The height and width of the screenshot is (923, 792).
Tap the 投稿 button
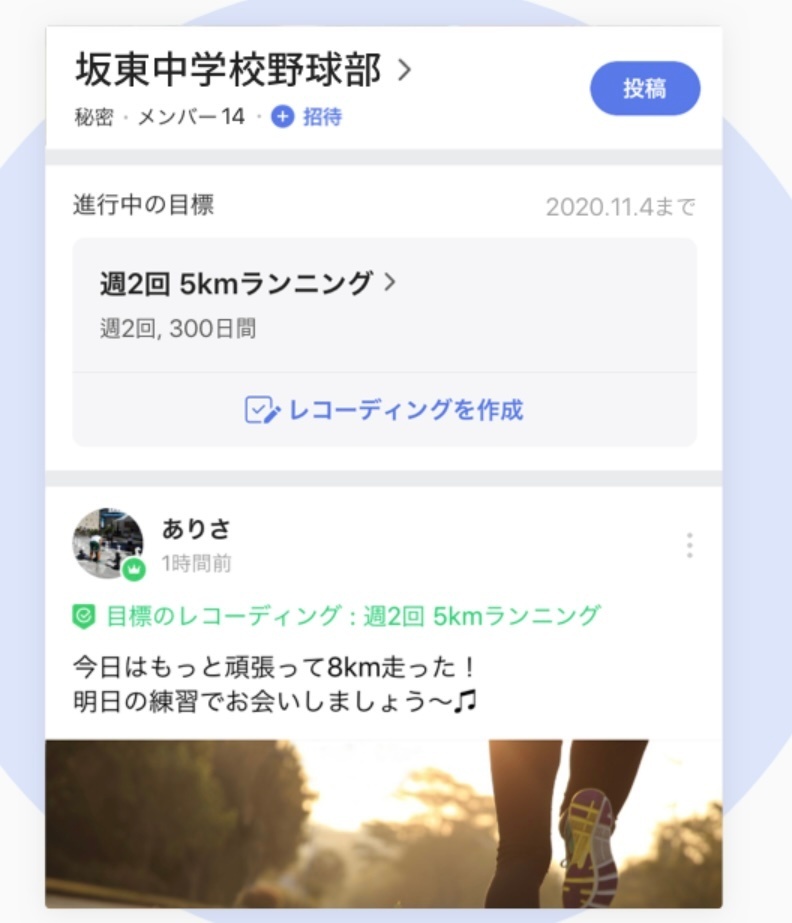tap(645, 88)
